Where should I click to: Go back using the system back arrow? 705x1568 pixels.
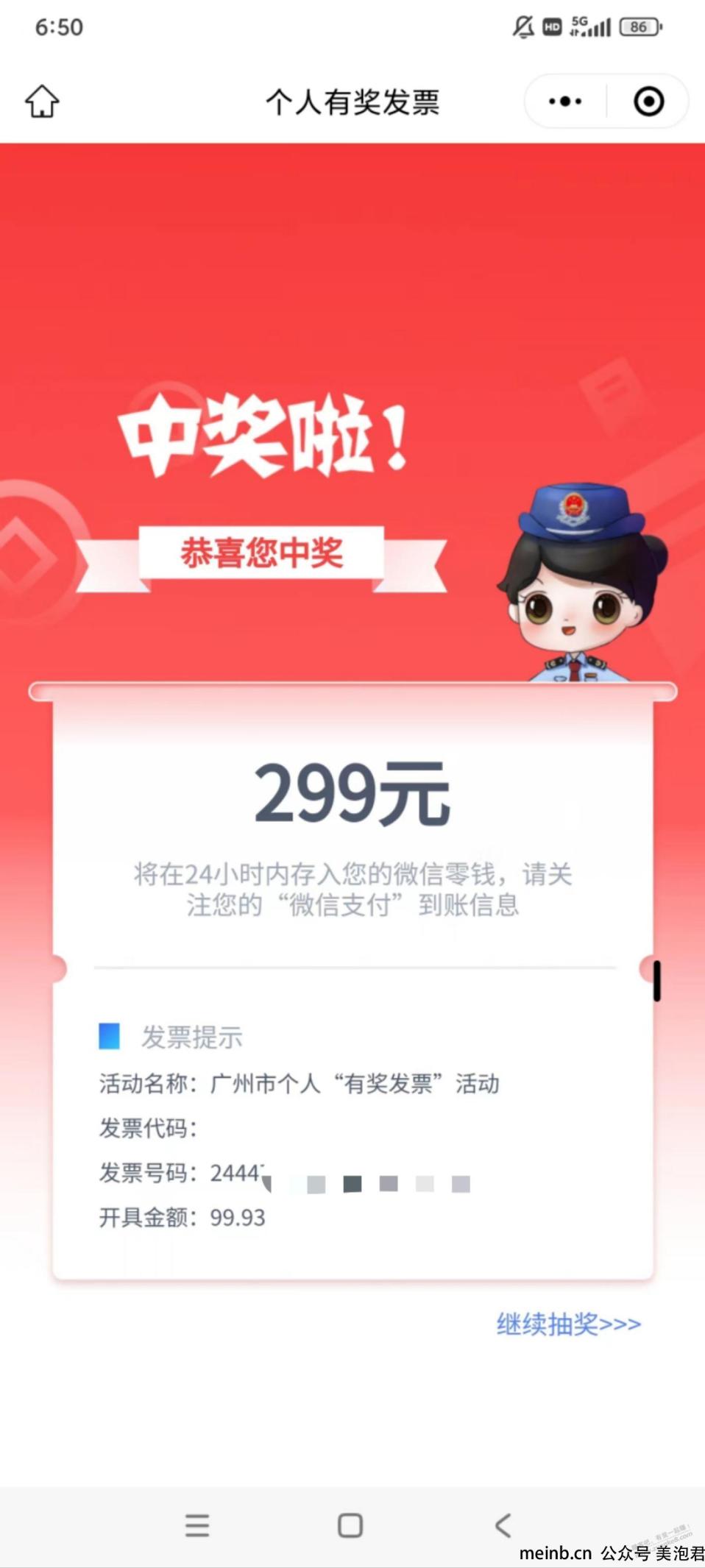tap(503, 1525)
